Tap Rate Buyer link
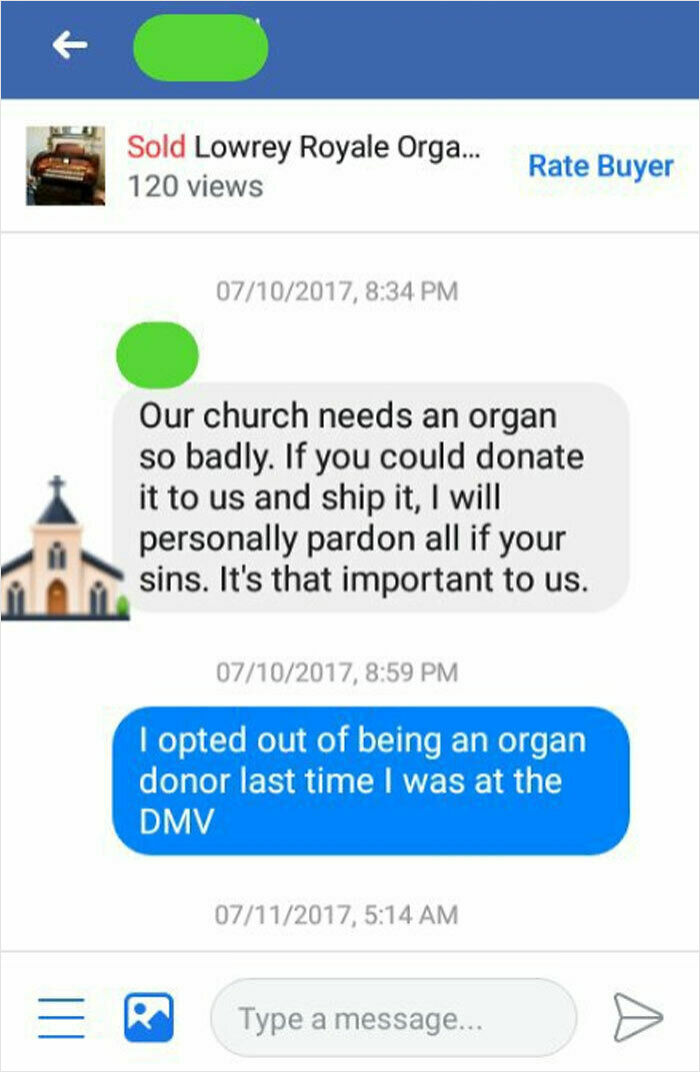 pos(600,166)
